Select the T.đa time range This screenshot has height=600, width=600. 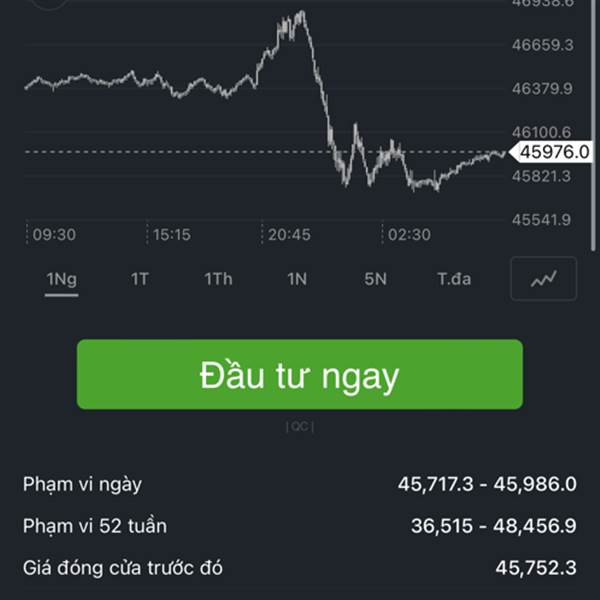(454, 279)
